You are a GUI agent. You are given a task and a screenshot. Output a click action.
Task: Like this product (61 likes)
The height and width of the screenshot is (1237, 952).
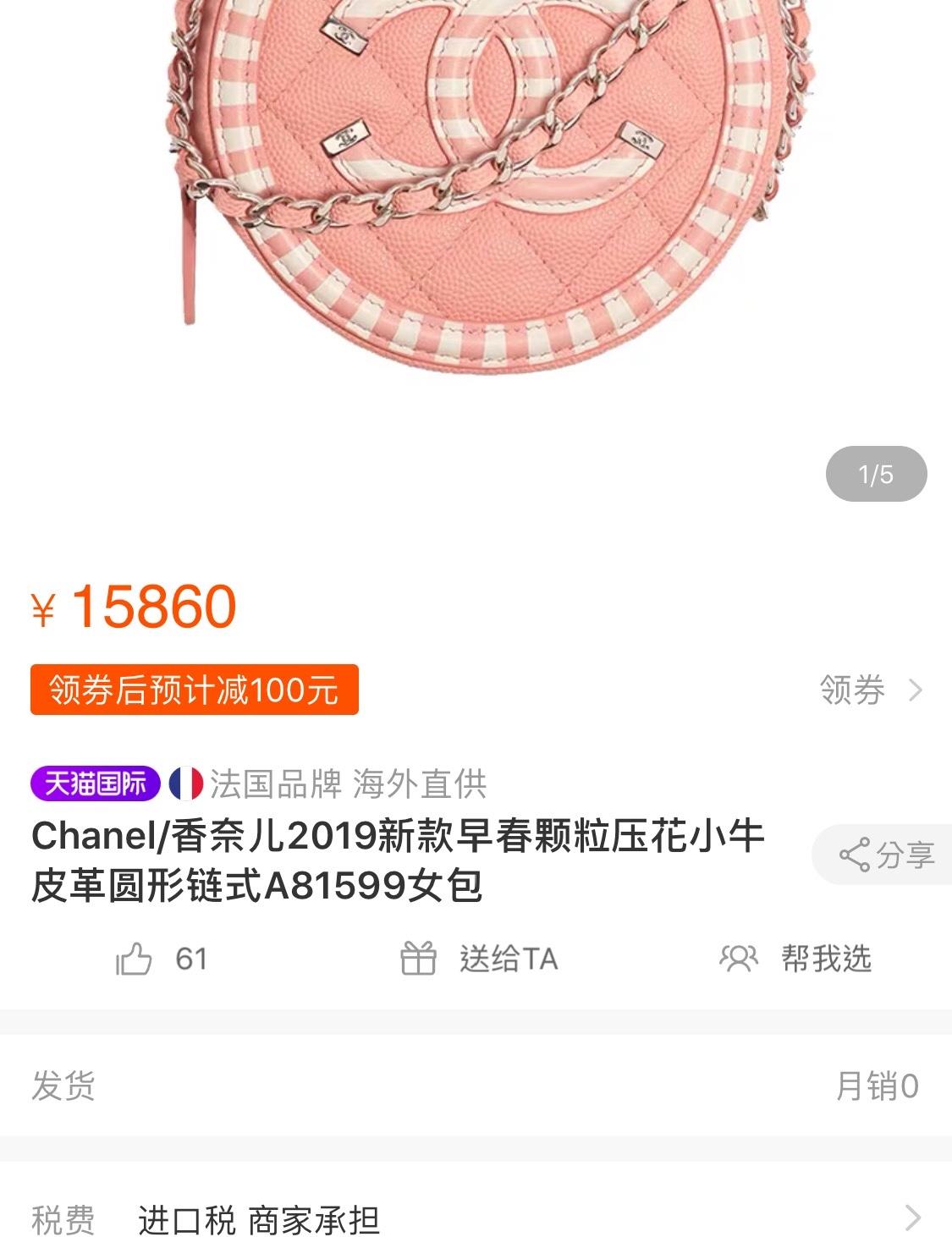coord(161,959)
